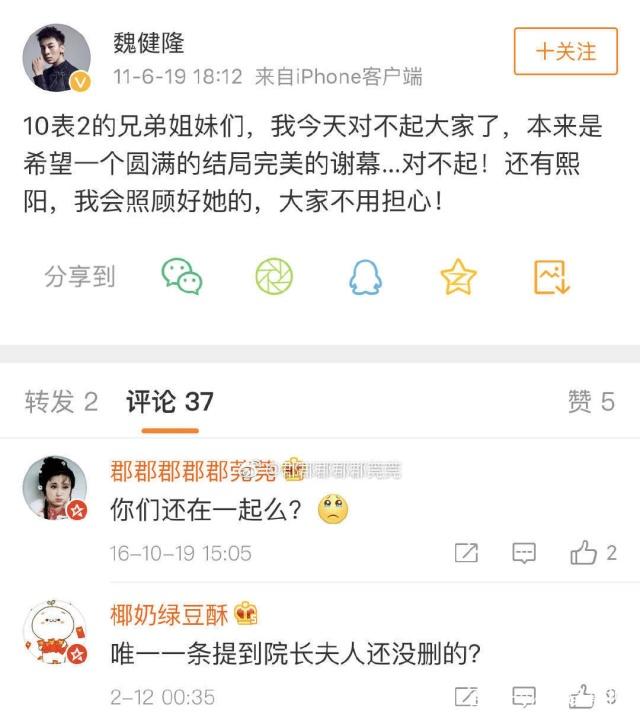Viewport: 640px width, 721px height.
Task: Switch to 转发 2 tab
Action: [61, 402]
